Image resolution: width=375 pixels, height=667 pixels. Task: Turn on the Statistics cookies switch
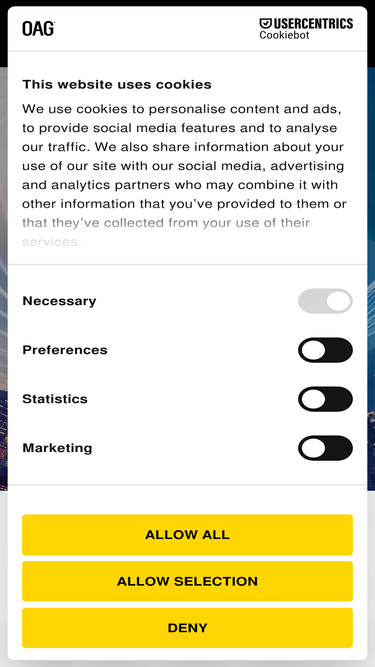[325, 399]
